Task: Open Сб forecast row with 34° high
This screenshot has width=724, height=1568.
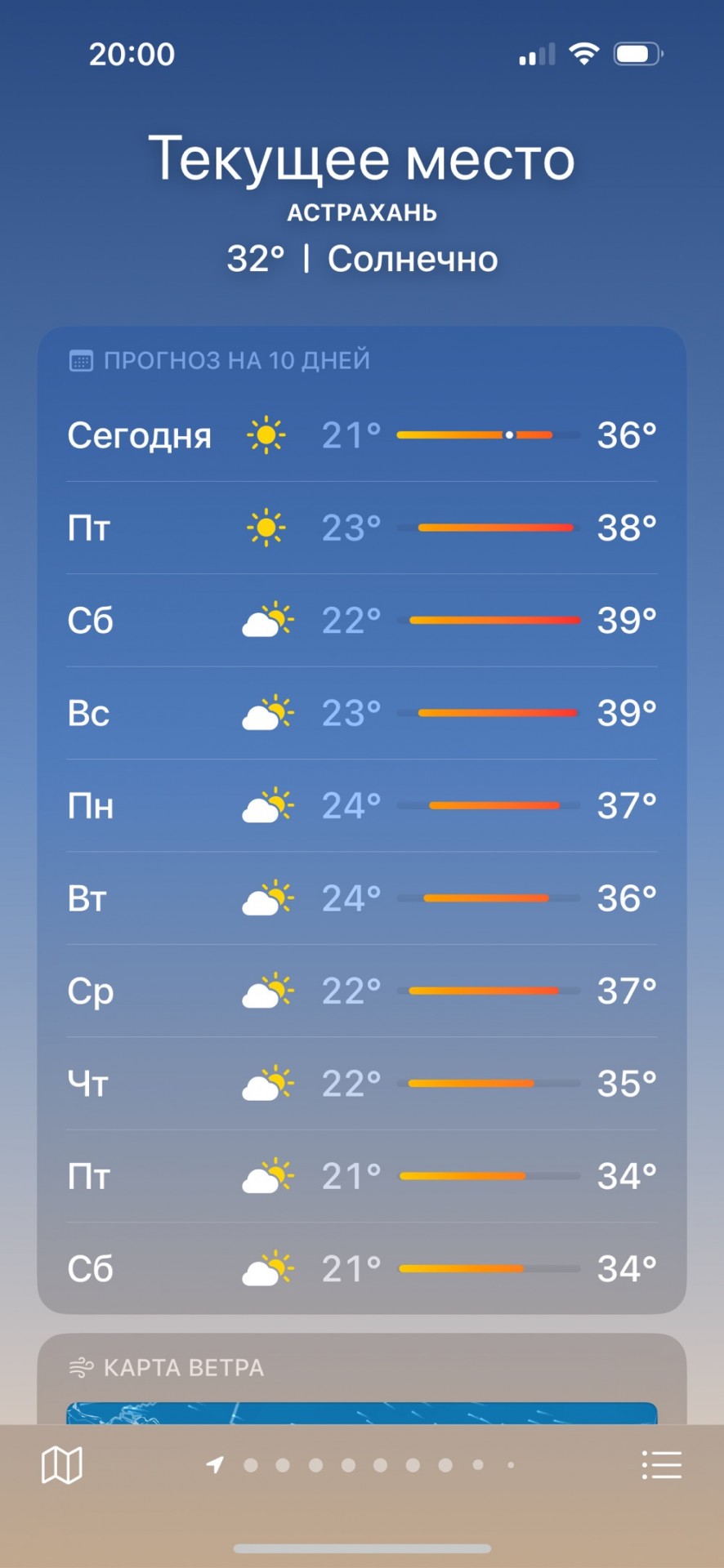Action: (362, 1269)
